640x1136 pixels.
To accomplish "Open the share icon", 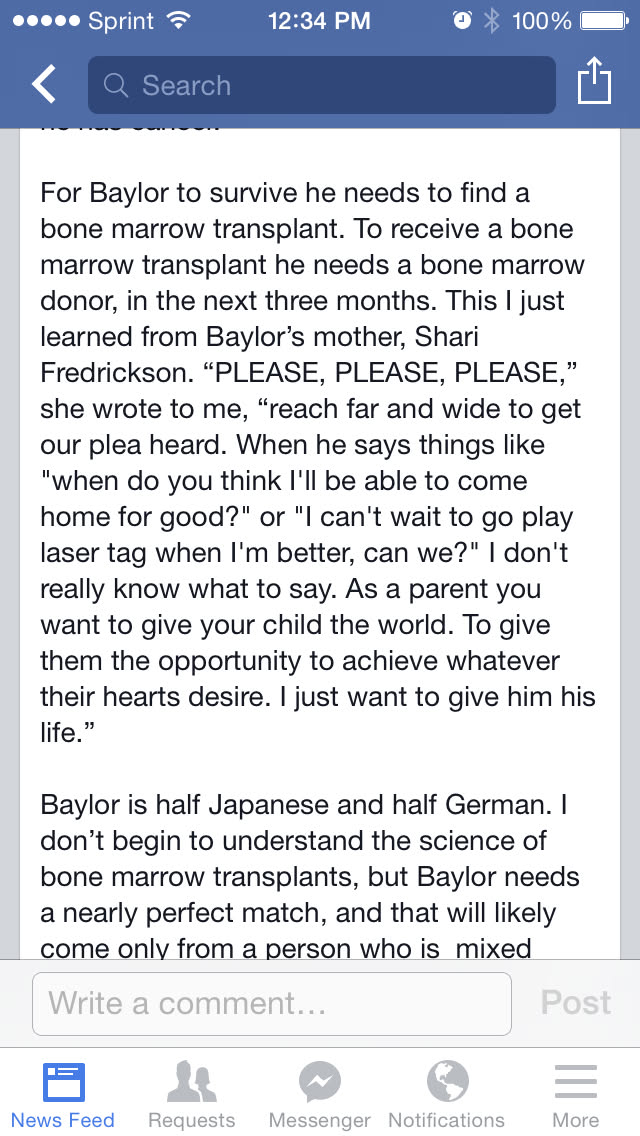I will (594, 83).
